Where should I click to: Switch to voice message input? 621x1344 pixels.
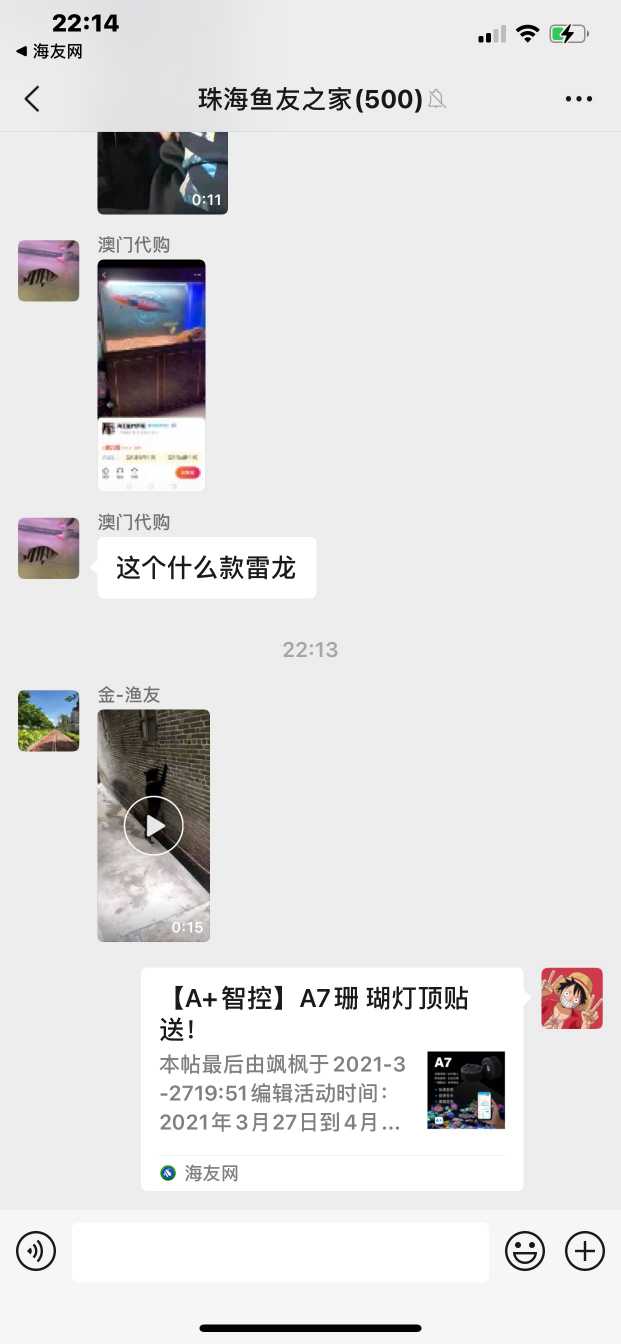(36, 1251)
